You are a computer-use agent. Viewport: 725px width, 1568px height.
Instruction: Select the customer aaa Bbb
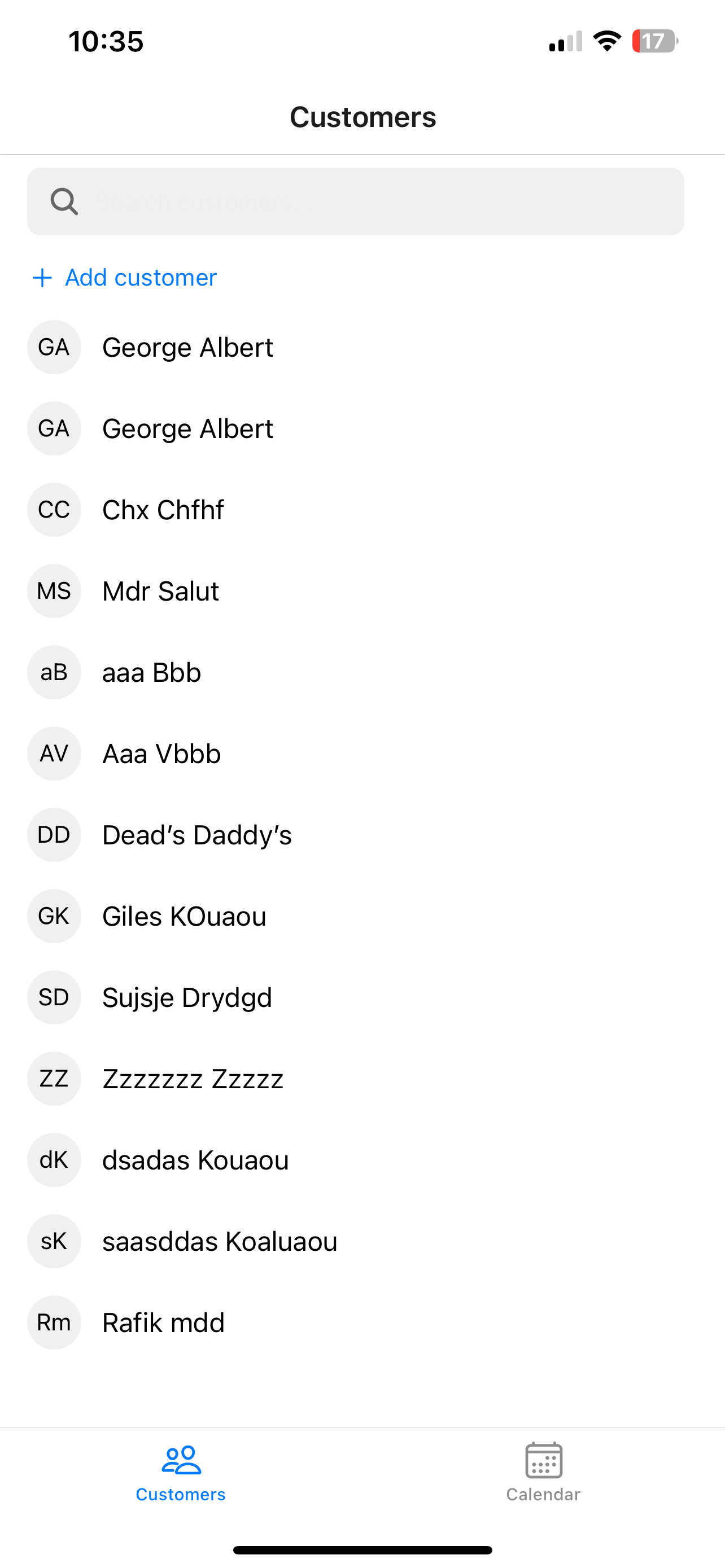click(151, 673)
